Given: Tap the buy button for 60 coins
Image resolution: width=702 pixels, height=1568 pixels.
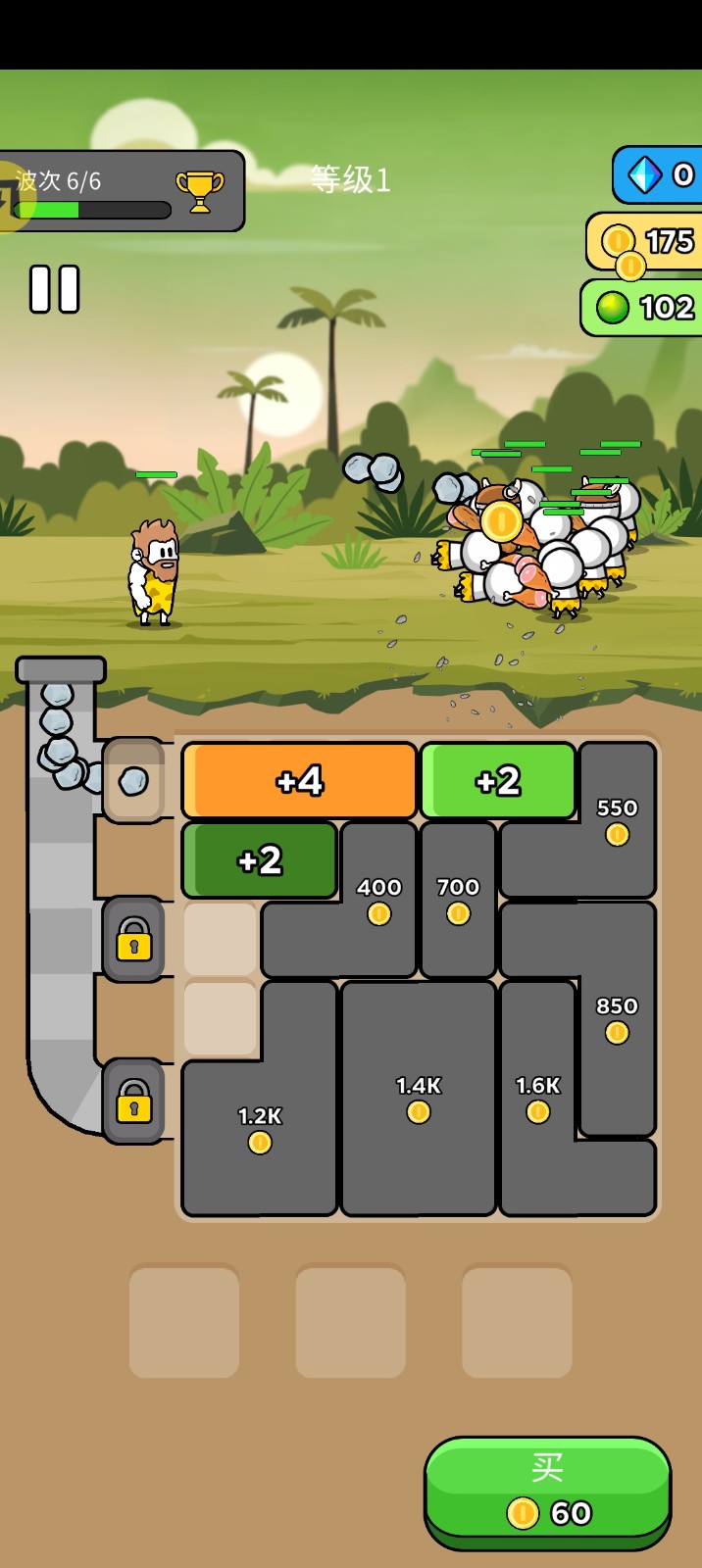Looking at the screenshot, I should 547,1492.
